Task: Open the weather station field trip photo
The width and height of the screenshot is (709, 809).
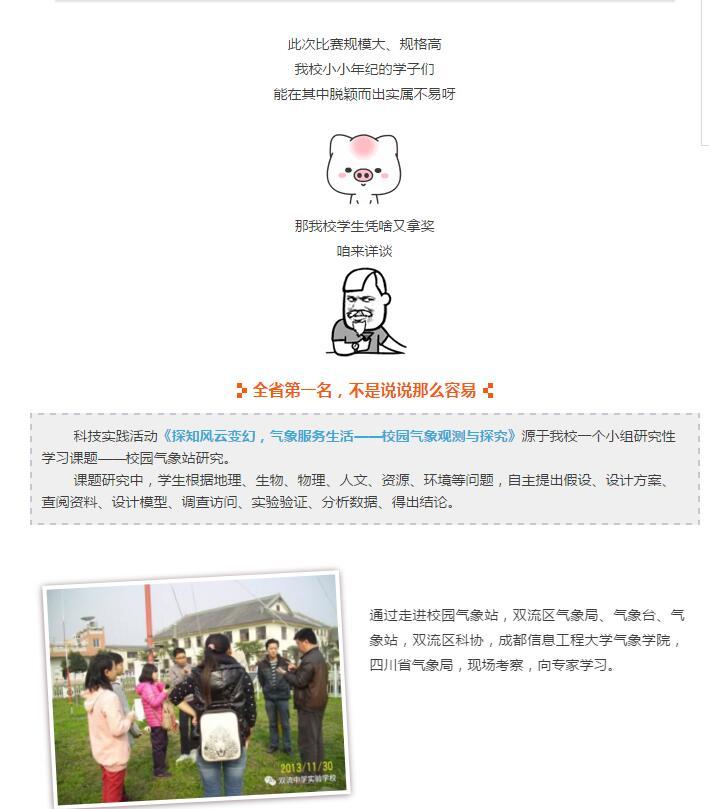Action: (195, 688)
